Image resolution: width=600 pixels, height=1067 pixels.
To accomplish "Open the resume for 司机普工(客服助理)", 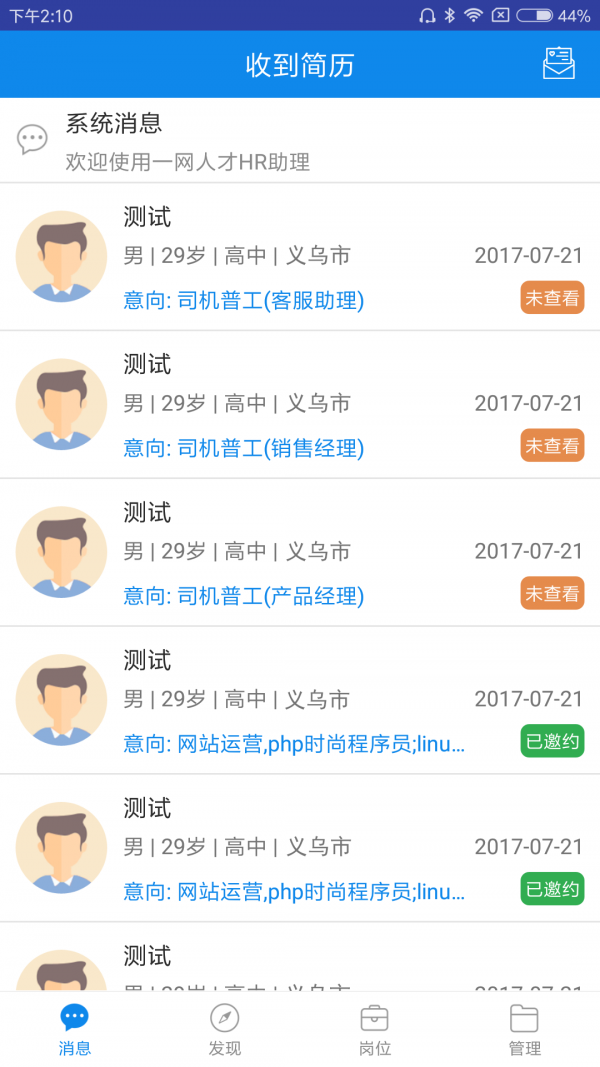I will point(300,257).
